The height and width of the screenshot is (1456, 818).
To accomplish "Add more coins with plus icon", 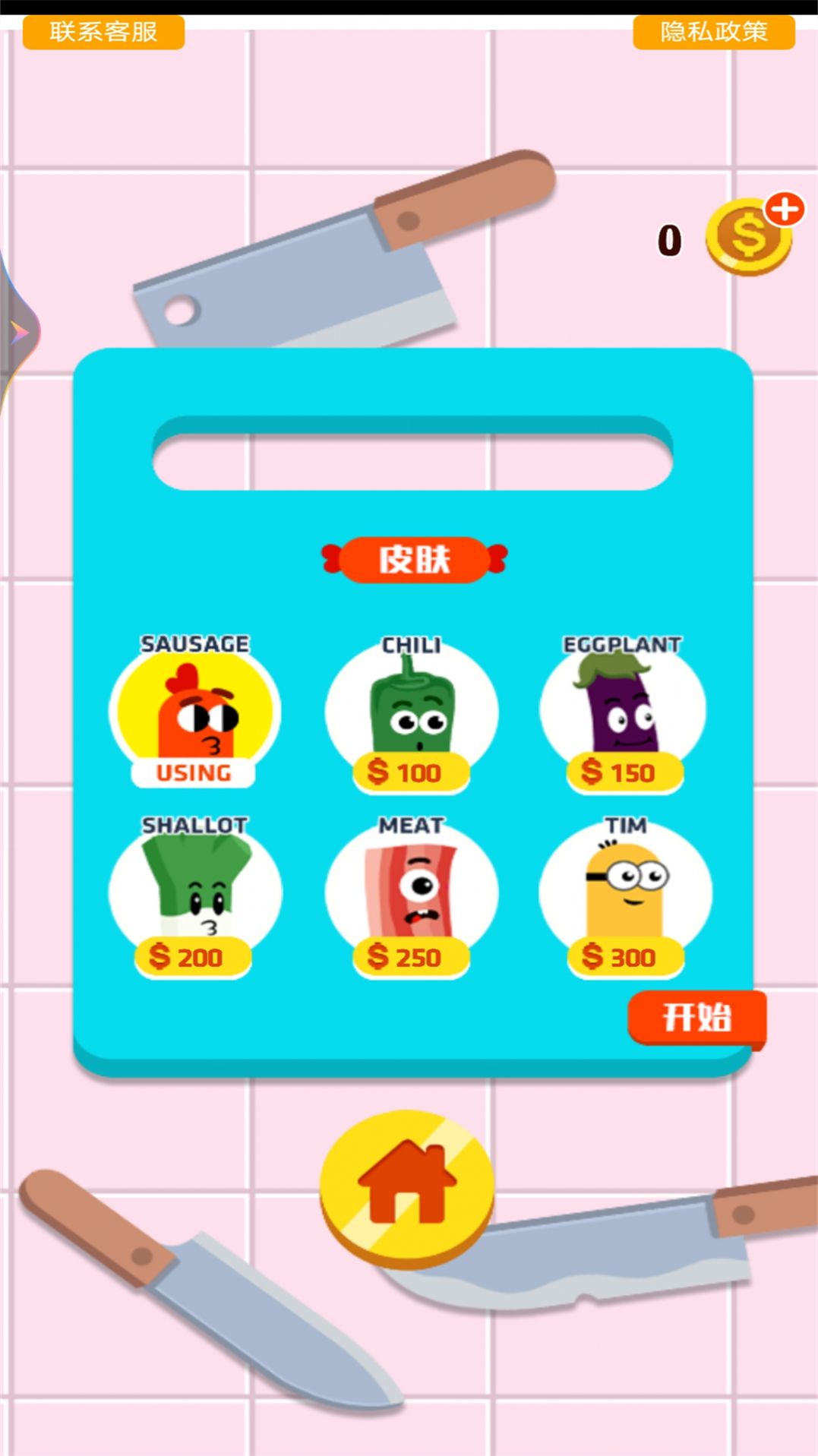I will (785, 210).
